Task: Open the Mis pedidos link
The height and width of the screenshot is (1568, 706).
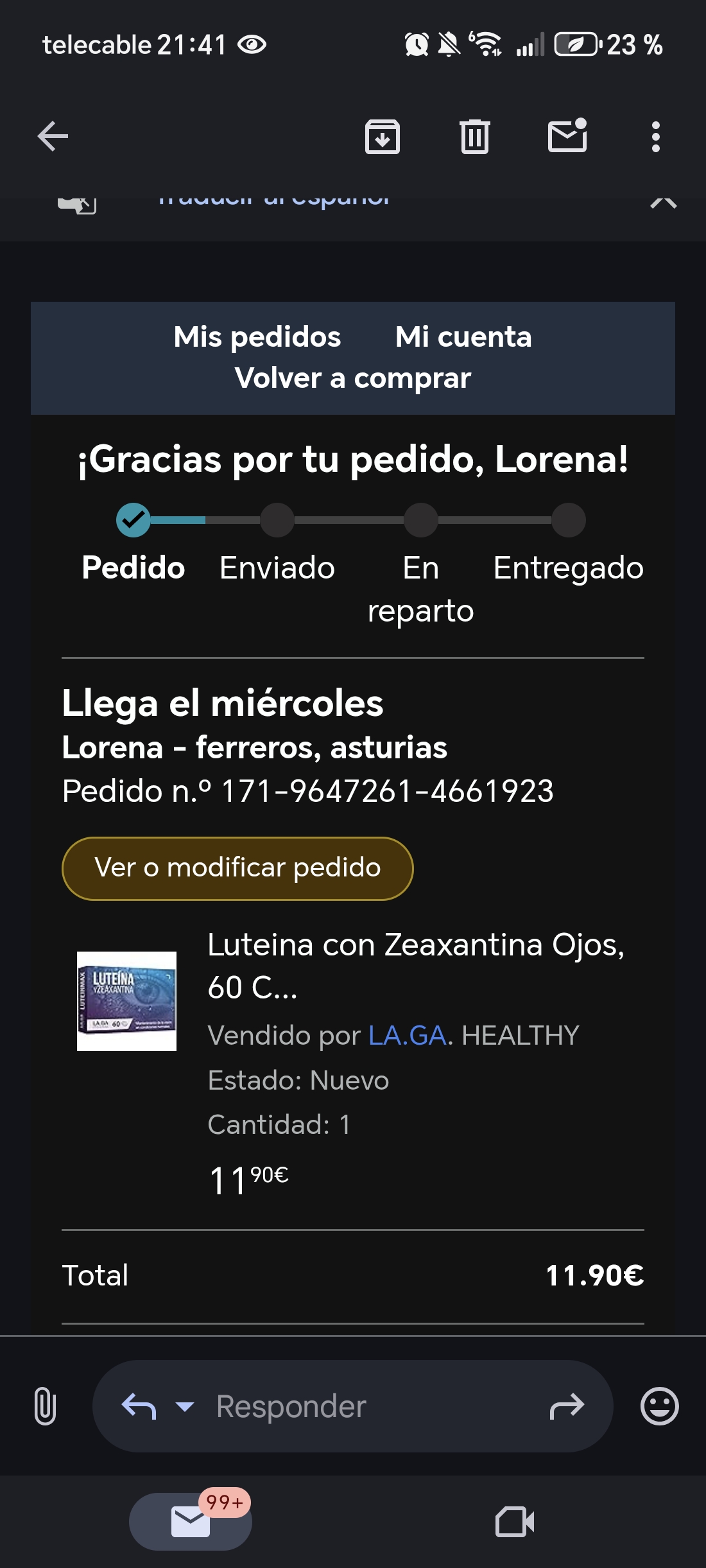Action: [x=257, y=336]
